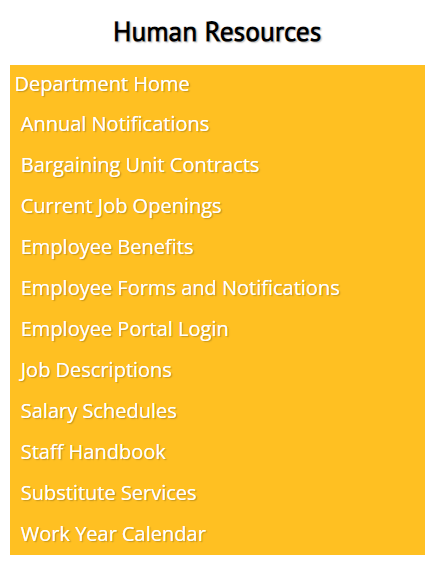
Task: Browse Job Descriptions
Action: point(96,371)
